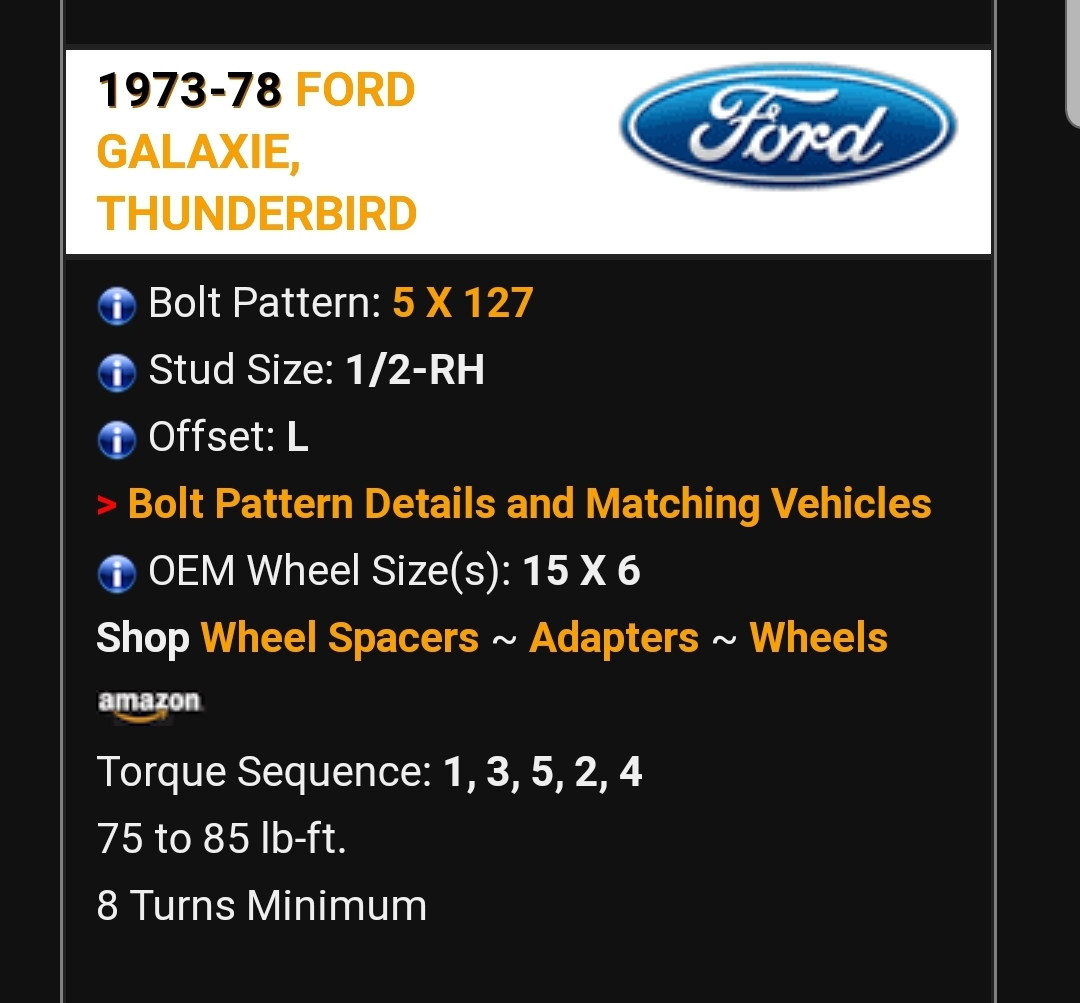Shop Wheels link

pyautogui.click(x=818, y=638)
